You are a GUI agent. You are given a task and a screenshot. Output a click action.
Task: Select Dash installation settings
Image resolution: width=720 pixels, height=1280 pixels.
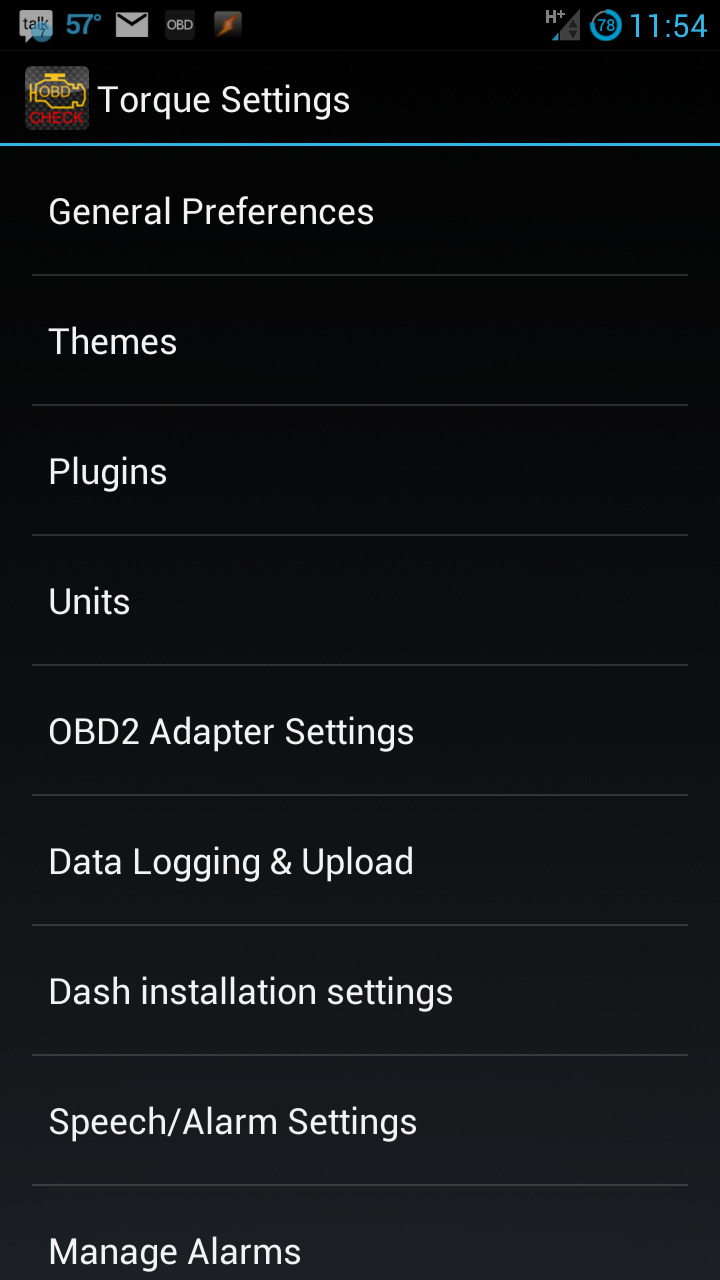point(360,991)
